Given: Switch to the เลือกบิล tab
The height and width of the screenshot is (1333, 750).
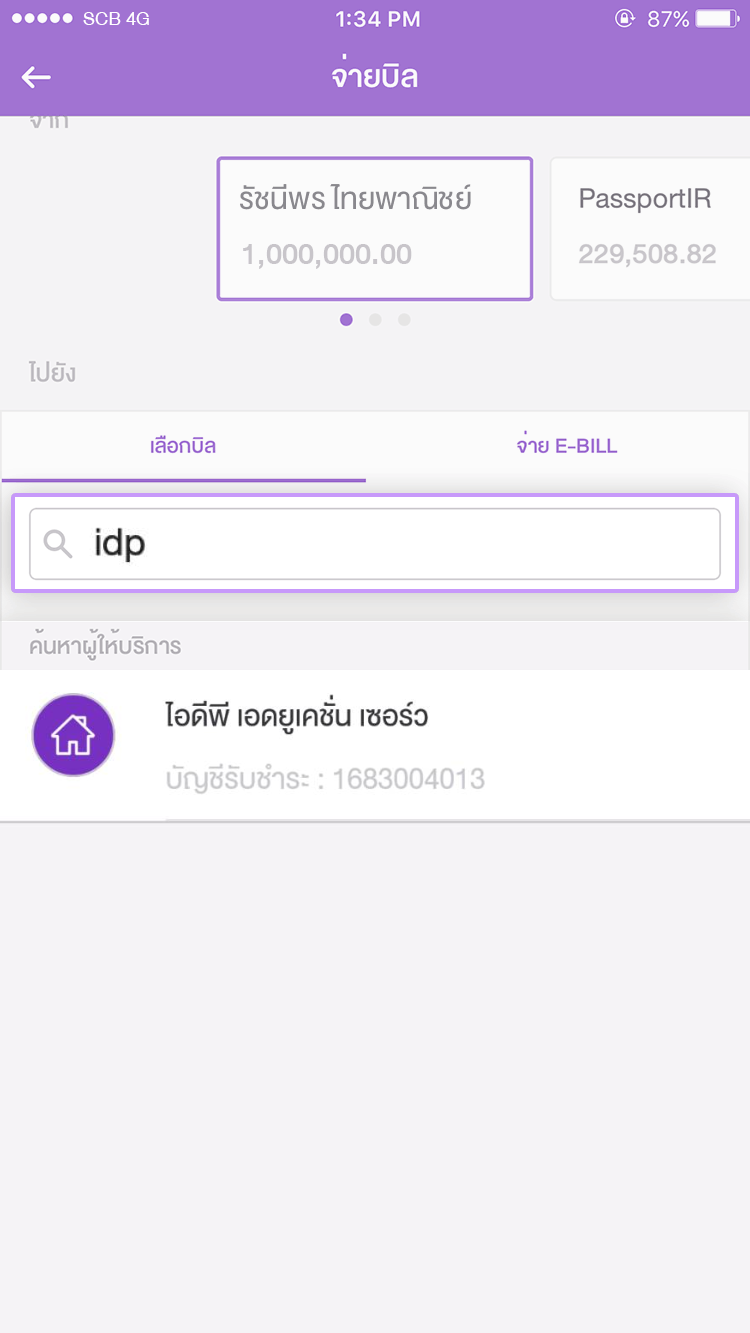Looking at the screenshot, I should 183,446.
